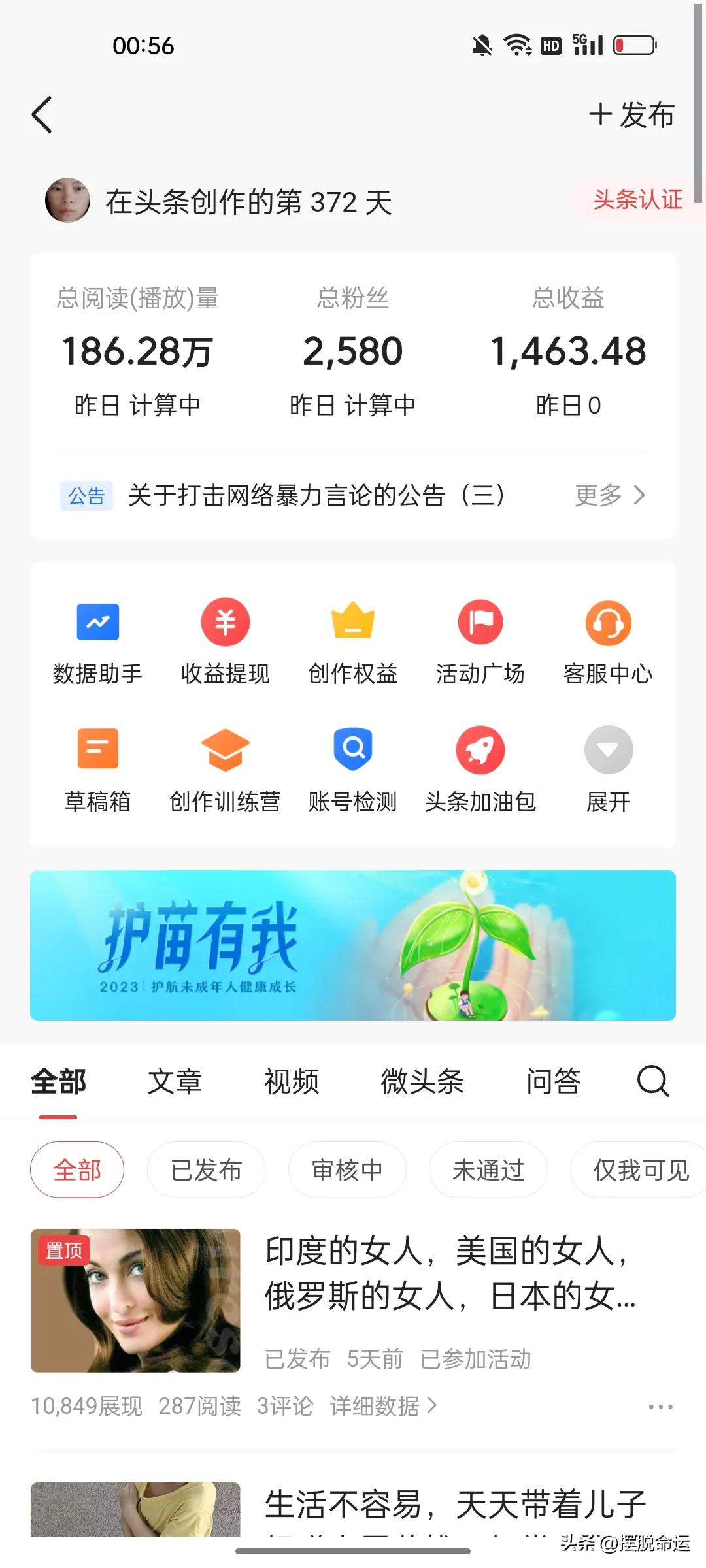The width and height of the screenshot is (706, 1568).
Task: Switch to the 问答 tab
Action: (x=554, y=1081)
